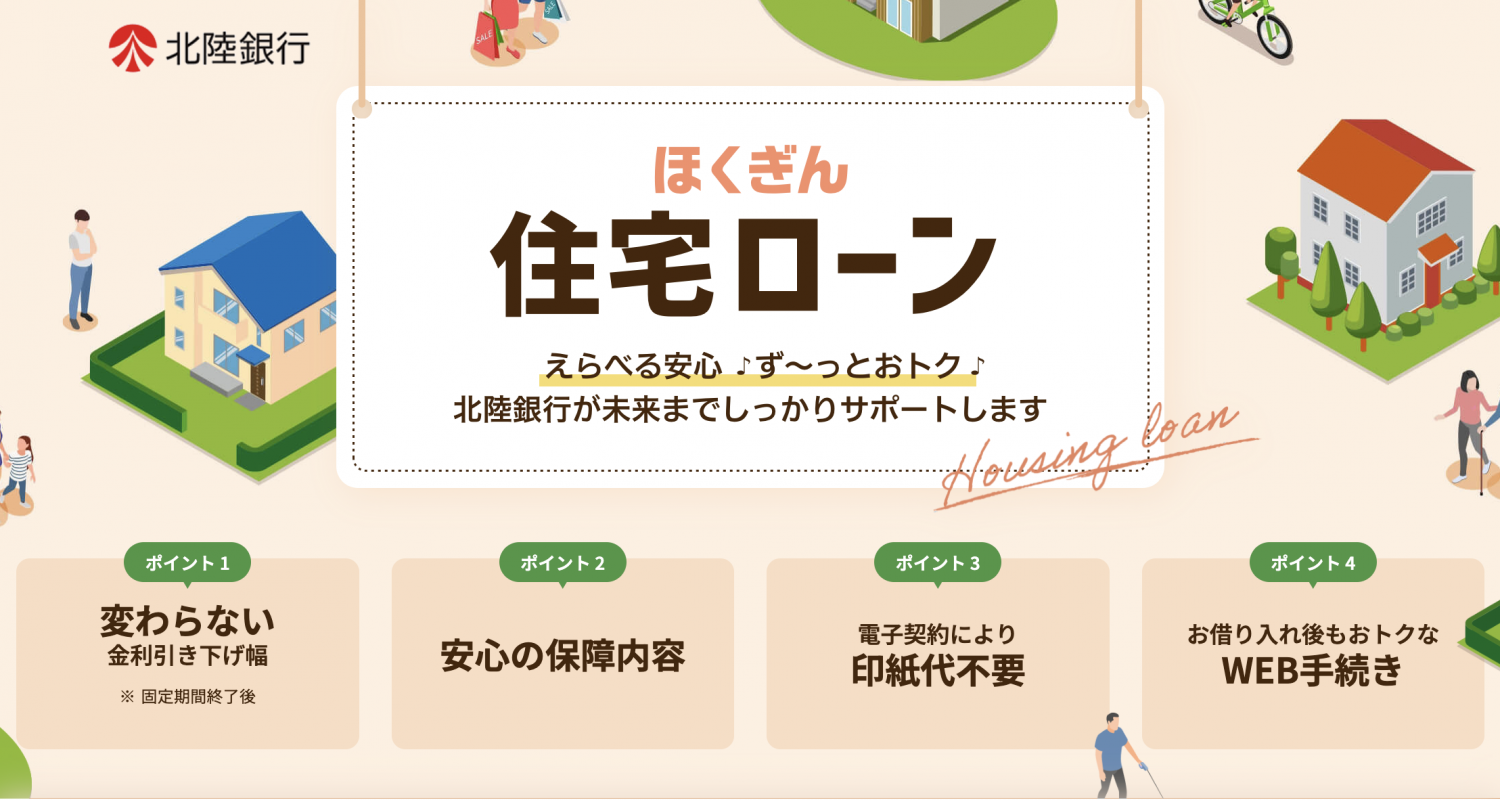Image resolution: width=1500 pixels, height=800 pixels.
Task: Open the ポイント4 WEB手続き card
Action: pos(1312,656)
